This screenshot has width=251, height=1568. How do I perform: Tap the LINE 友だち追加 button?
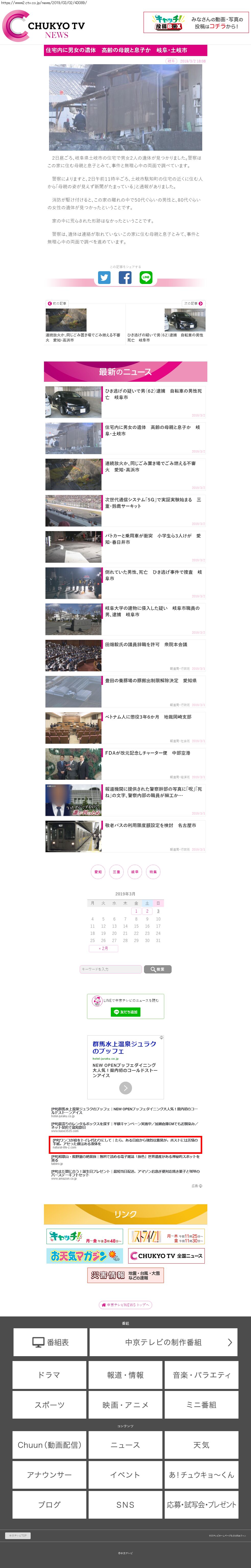(x=125, y=1012)
